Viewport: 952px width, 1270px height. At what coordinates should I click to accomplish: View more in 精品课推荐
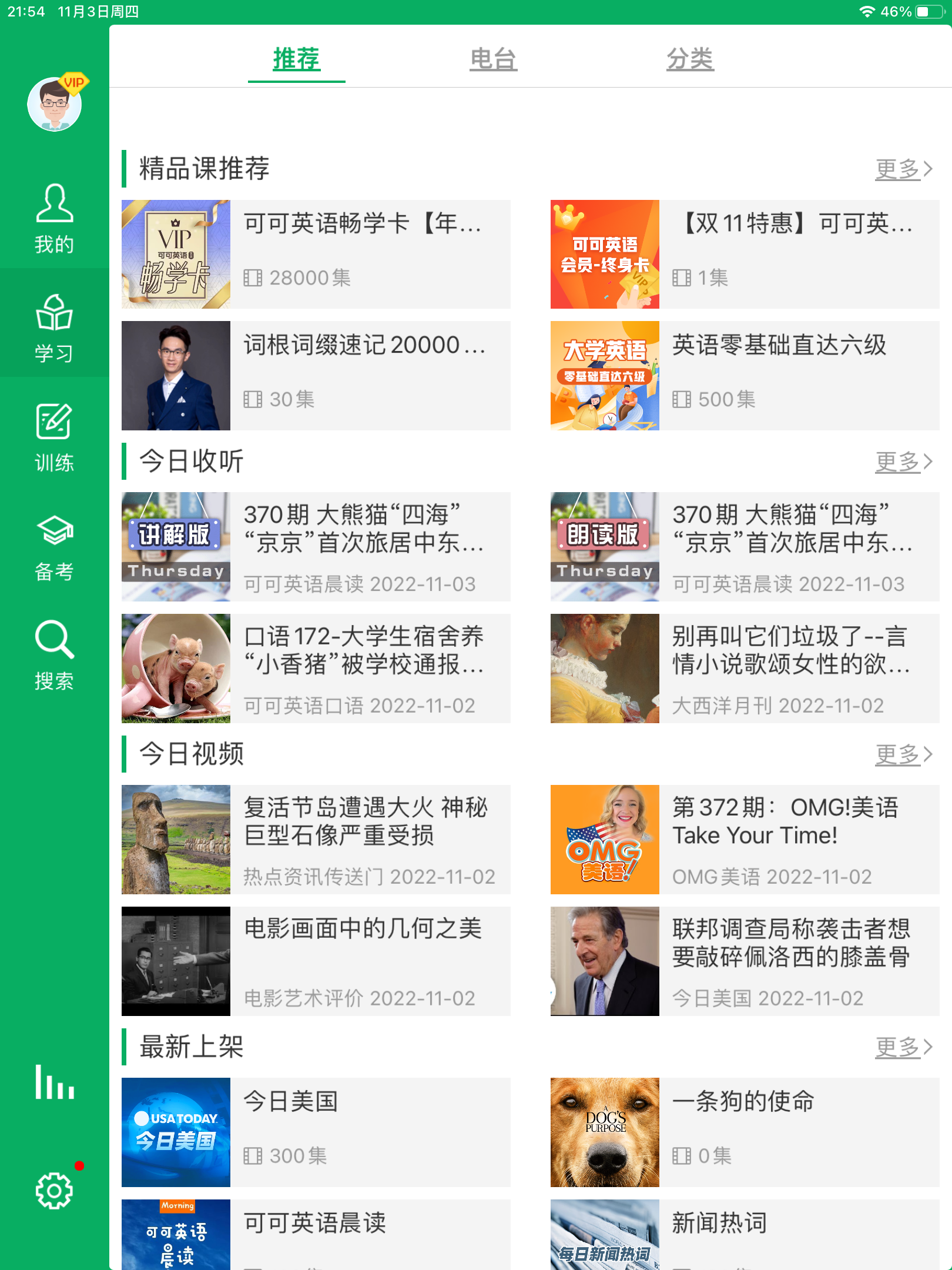click(903, 169)
